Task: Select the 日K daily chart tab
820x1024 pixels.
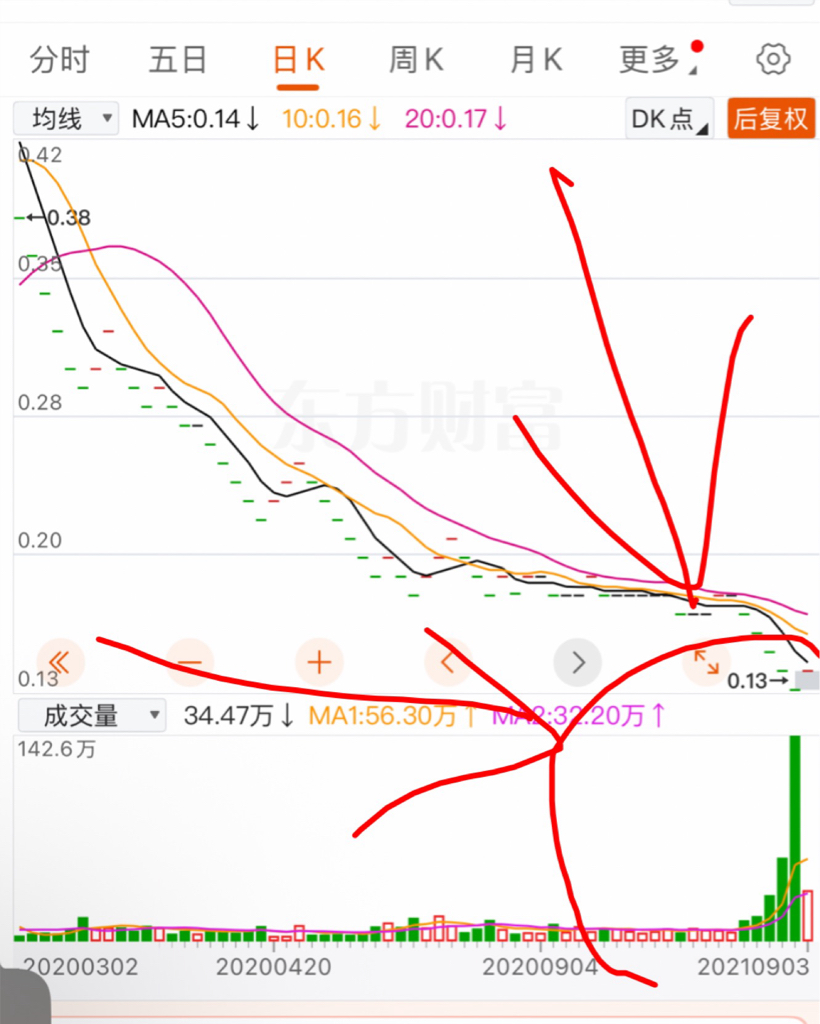Action: [298, 61]
